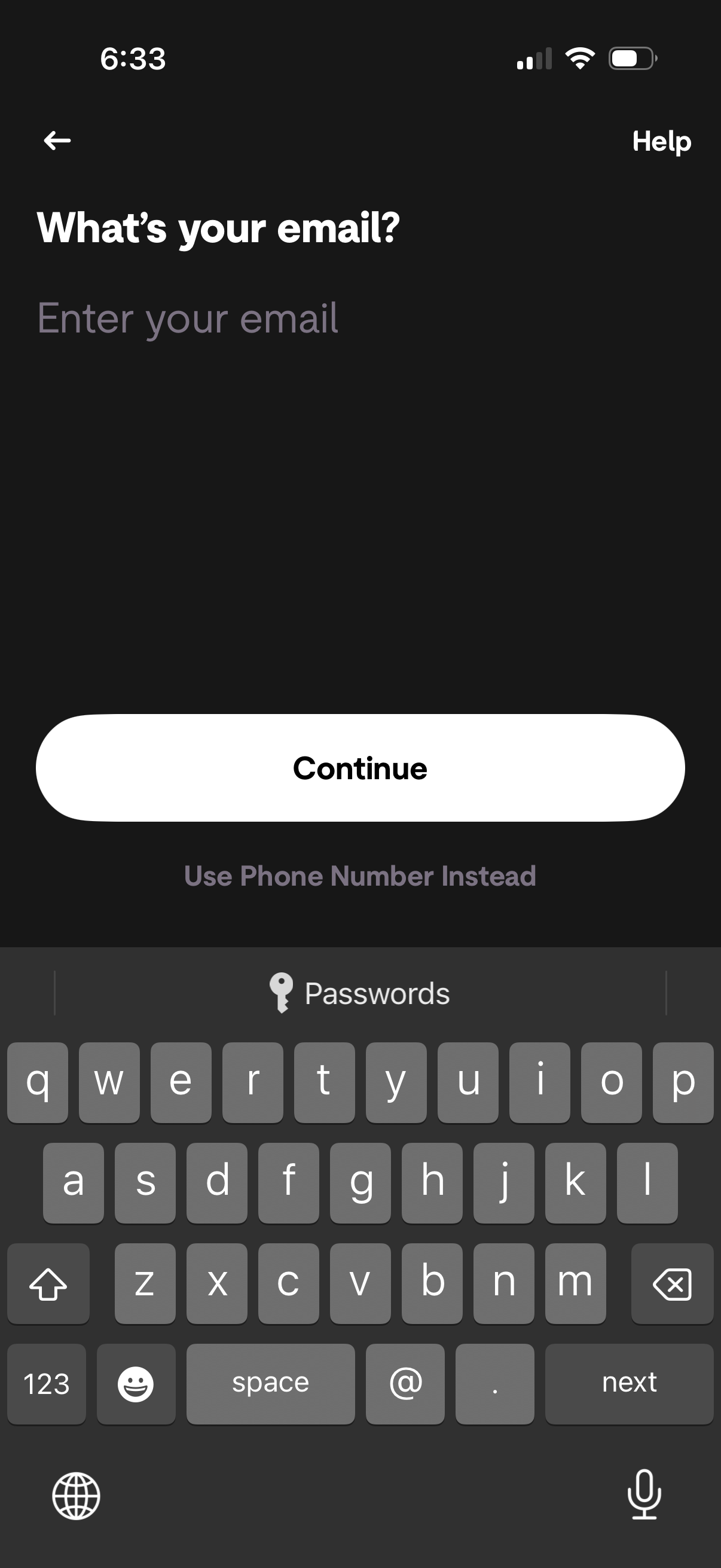
Task: Tap the back arrow to go back
Action: point(57,141)
